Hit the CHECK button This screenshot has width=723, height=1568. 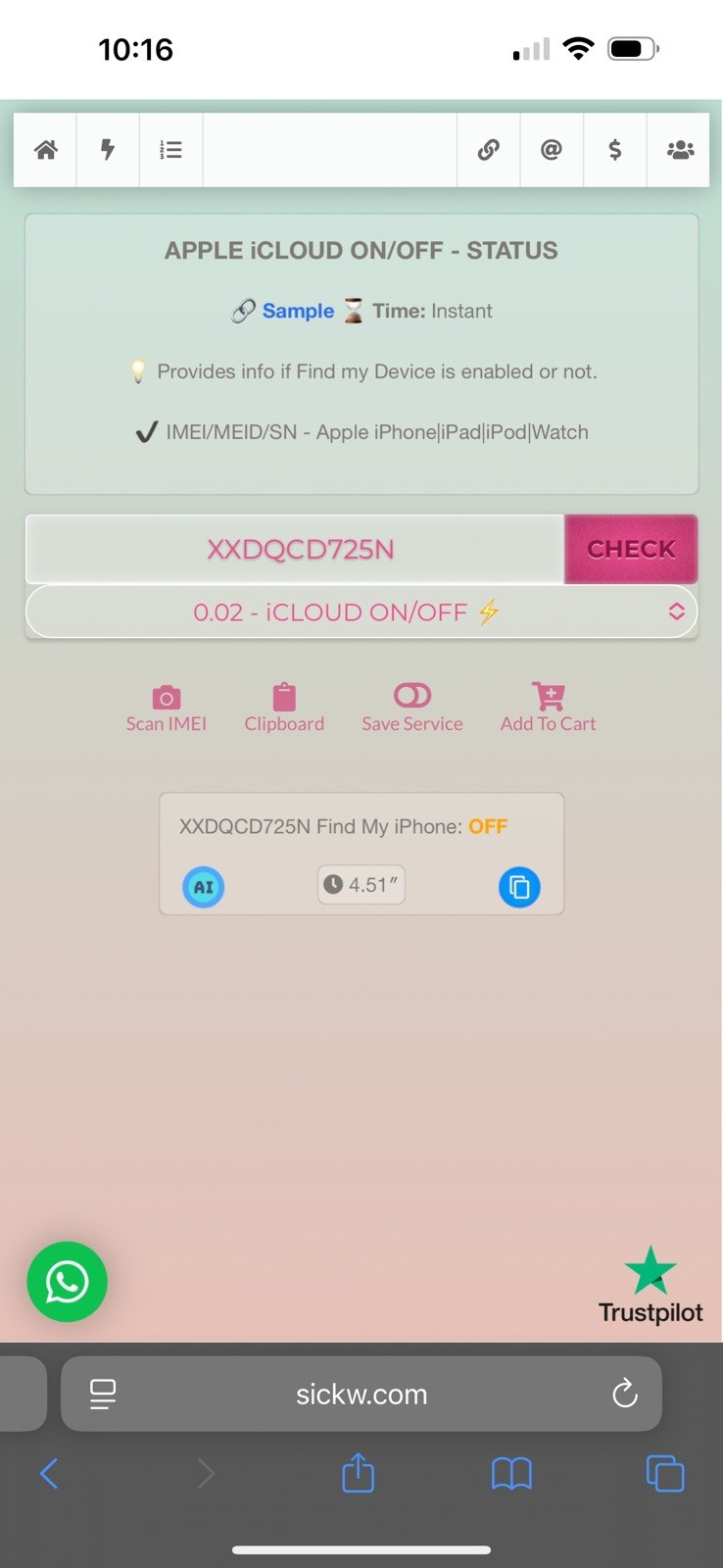pyautogui.click(x=631, y=549)
